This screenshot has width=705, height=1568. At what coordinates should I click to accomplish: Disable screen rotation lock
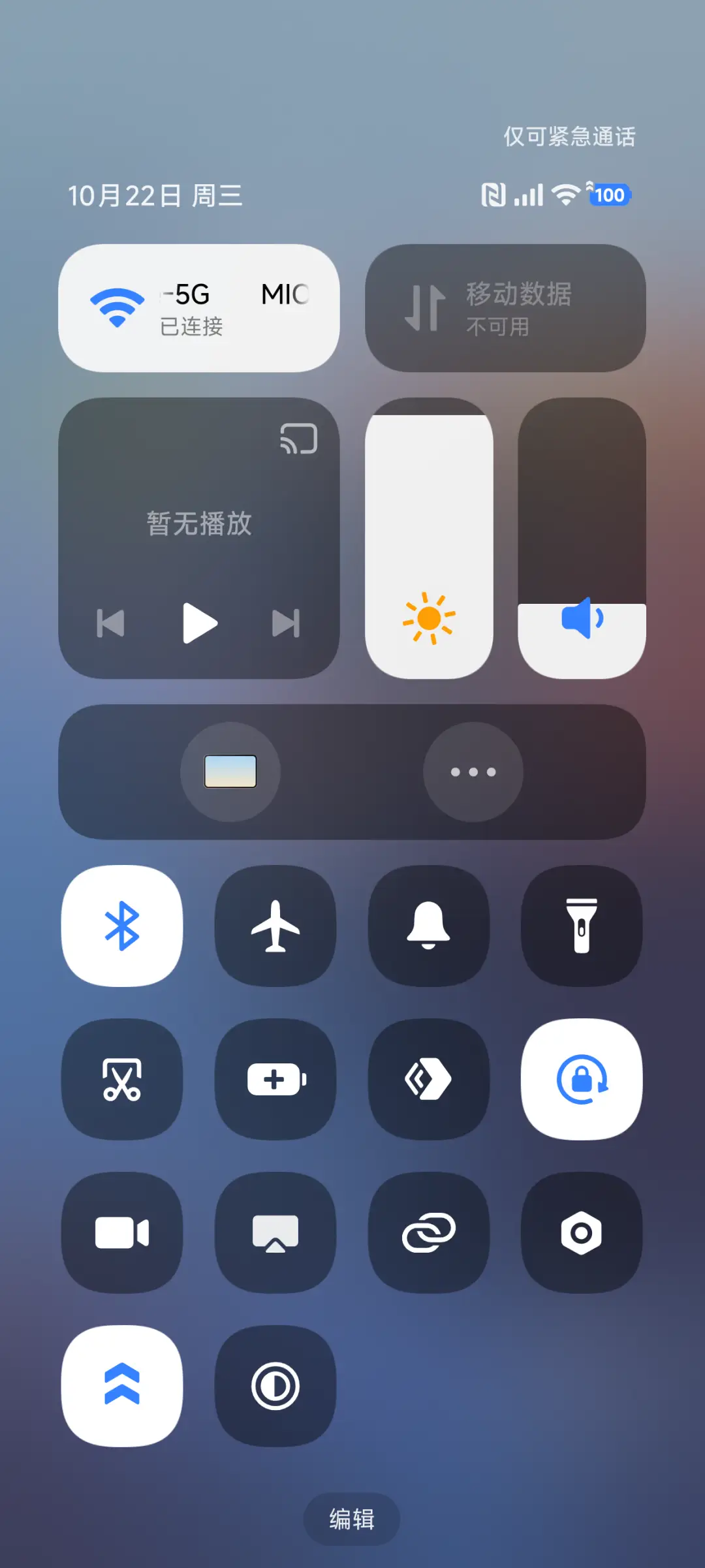click(x=582, y=1080)
